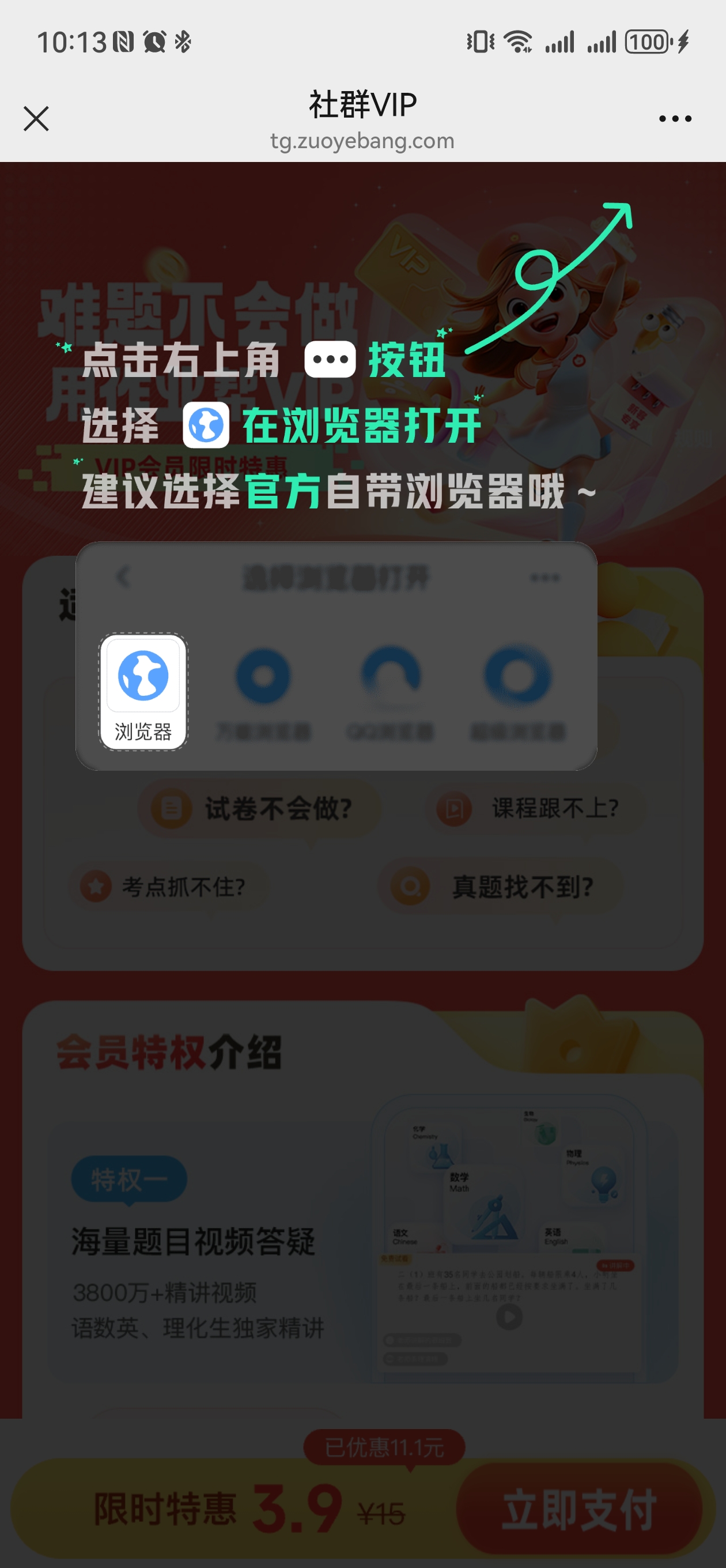The image size is (726, 1568).
Task: Open the three-dot overflow menu
Action: point(675,119)
